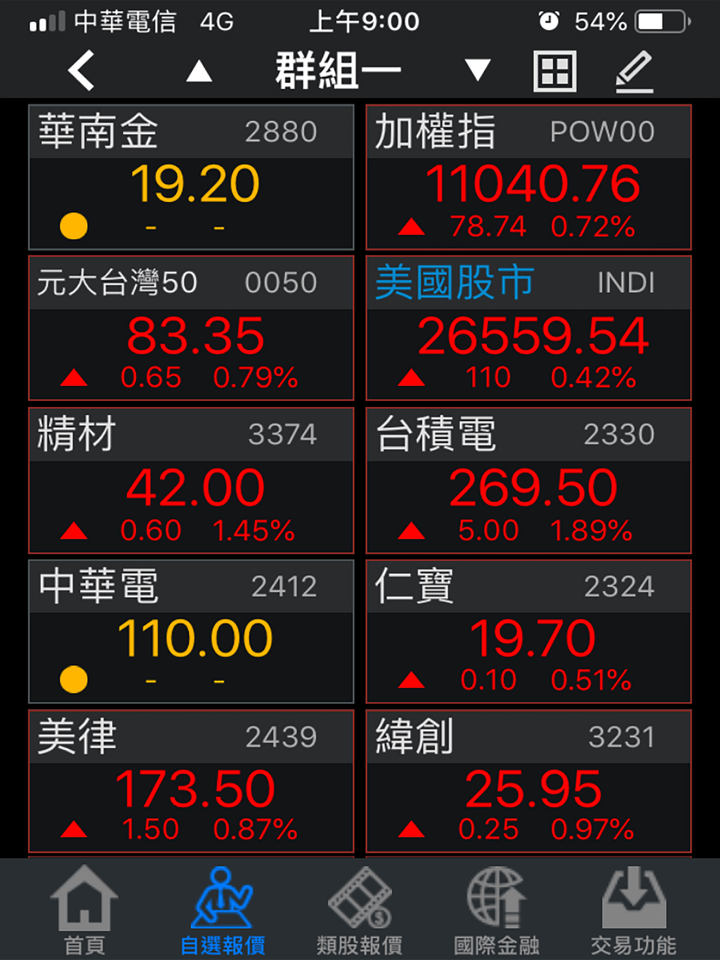
Task: Open the 美國股市 INDI card
Action: click(528, 327)
